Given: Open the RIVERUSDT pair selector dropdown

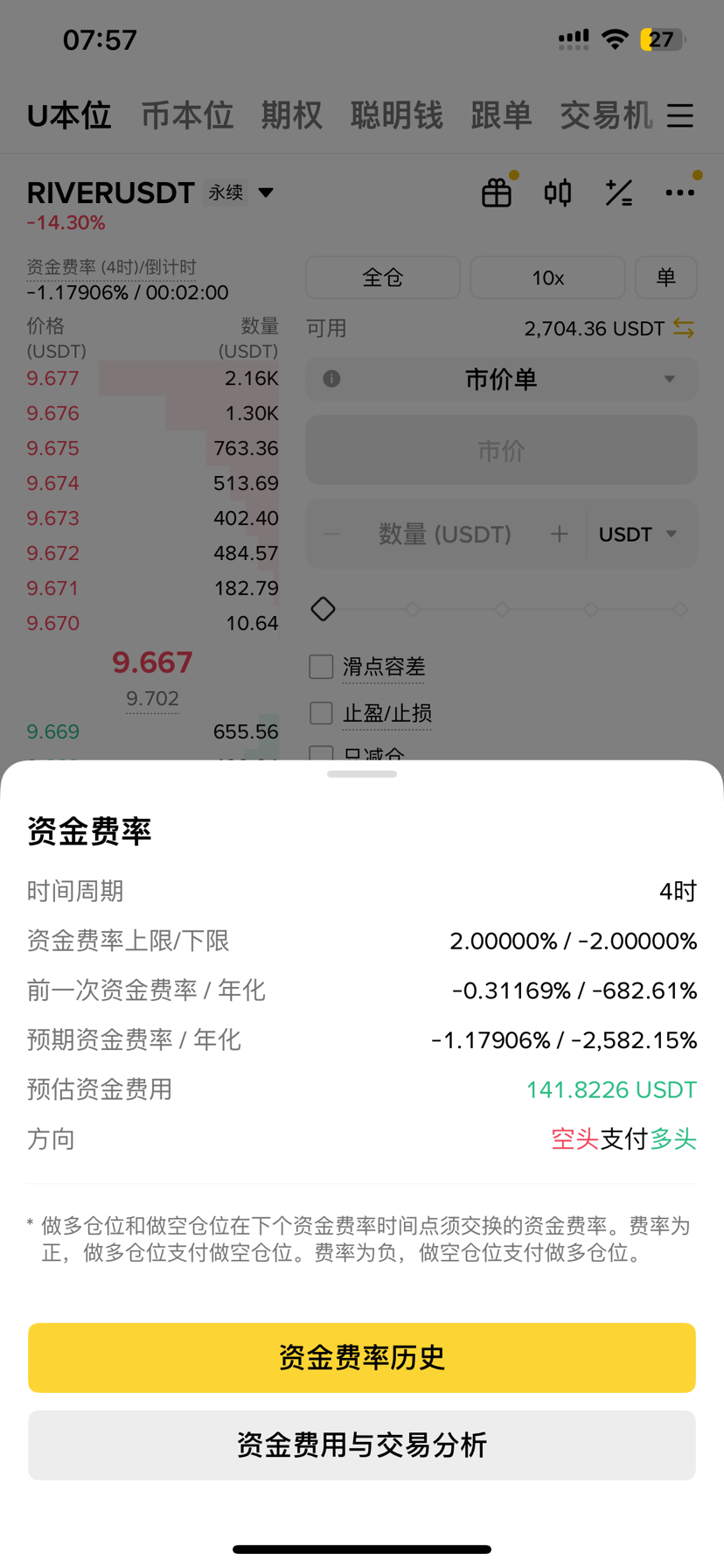Looking at the screenshot, I should 266,192.
